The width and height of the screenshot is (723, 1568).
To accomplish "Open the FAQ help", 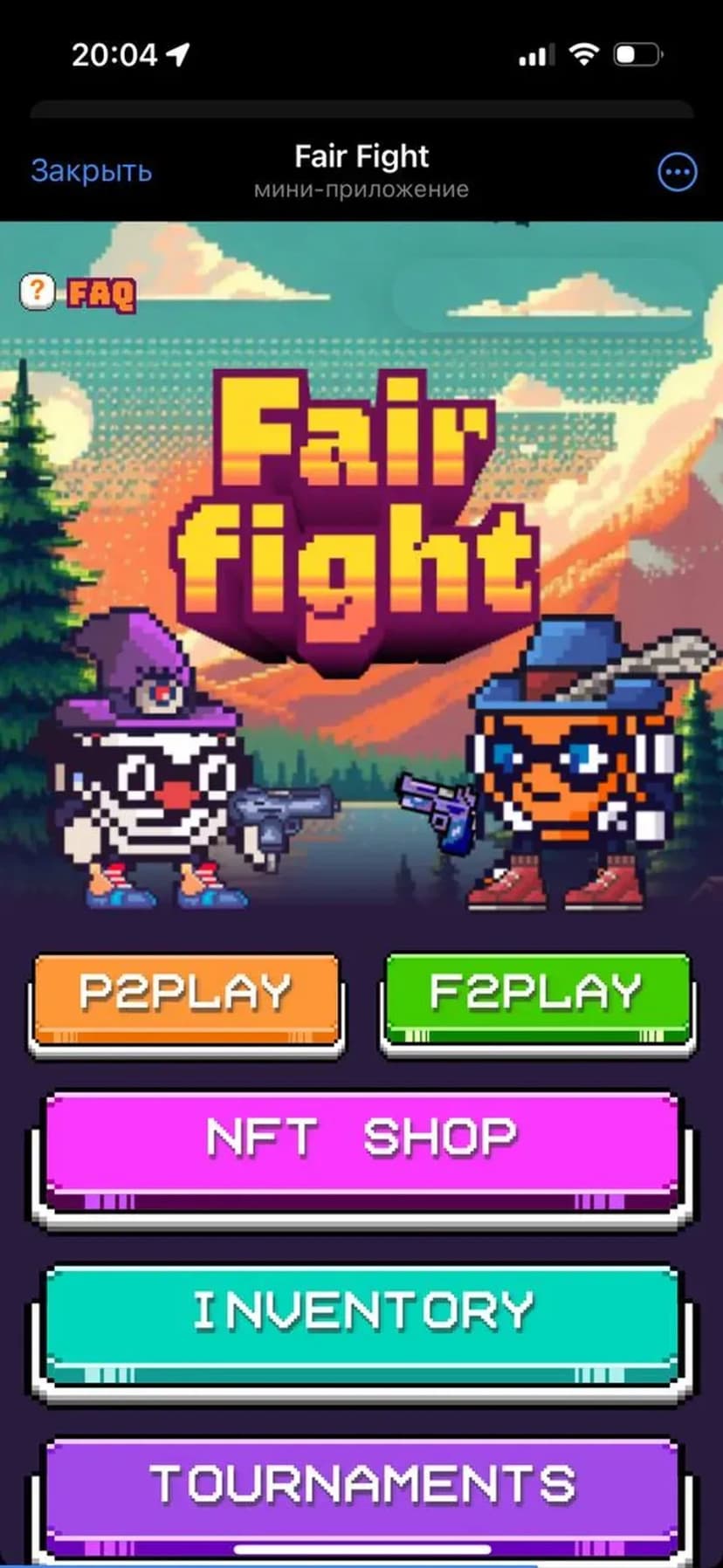I will click(79, 292).
